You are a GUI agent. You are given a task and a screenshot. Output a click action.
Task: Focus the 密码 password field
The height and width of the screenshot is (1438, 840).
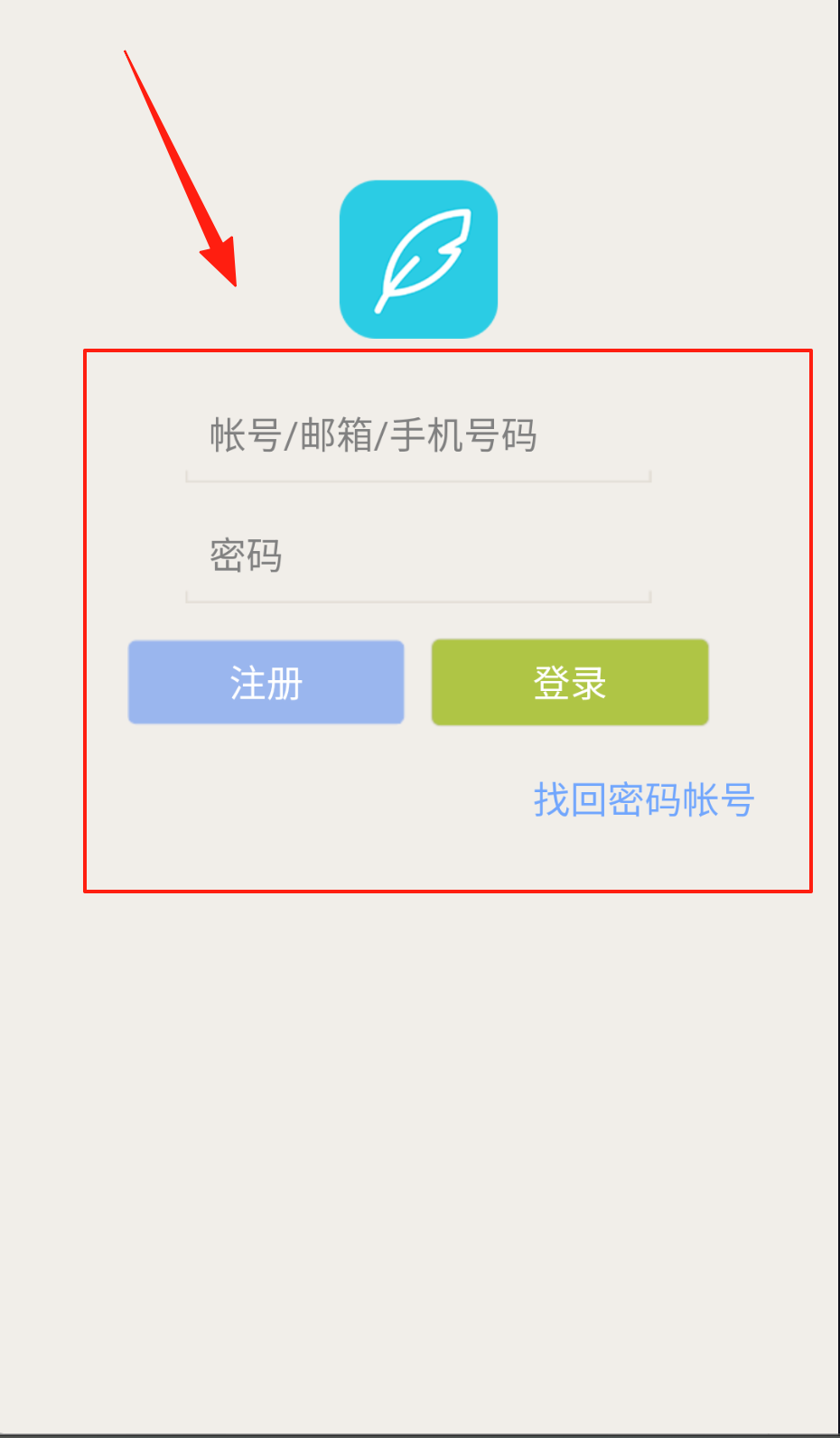[417, 556]
